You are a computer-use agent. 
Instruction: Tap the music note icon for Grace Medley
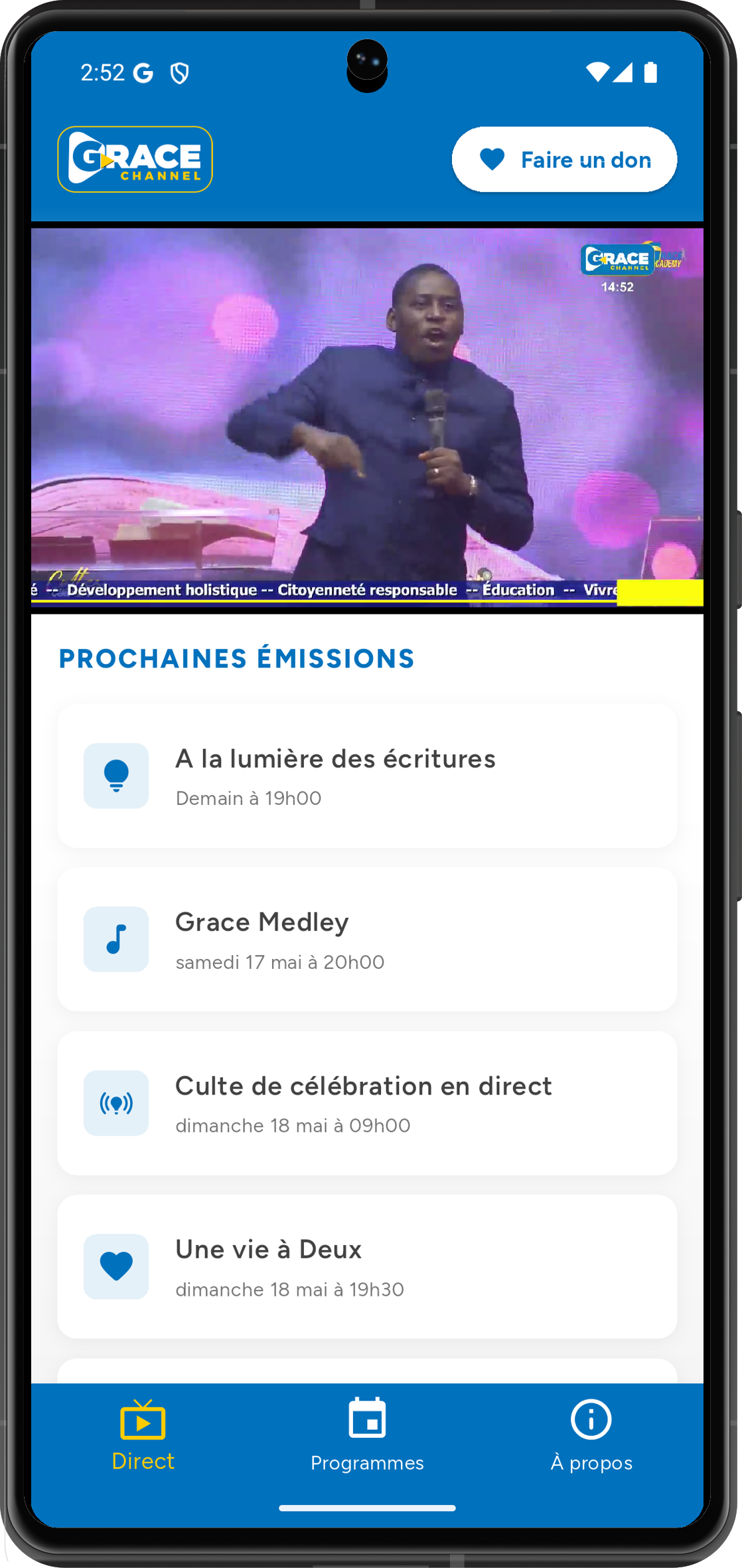[x=115, y=939]
